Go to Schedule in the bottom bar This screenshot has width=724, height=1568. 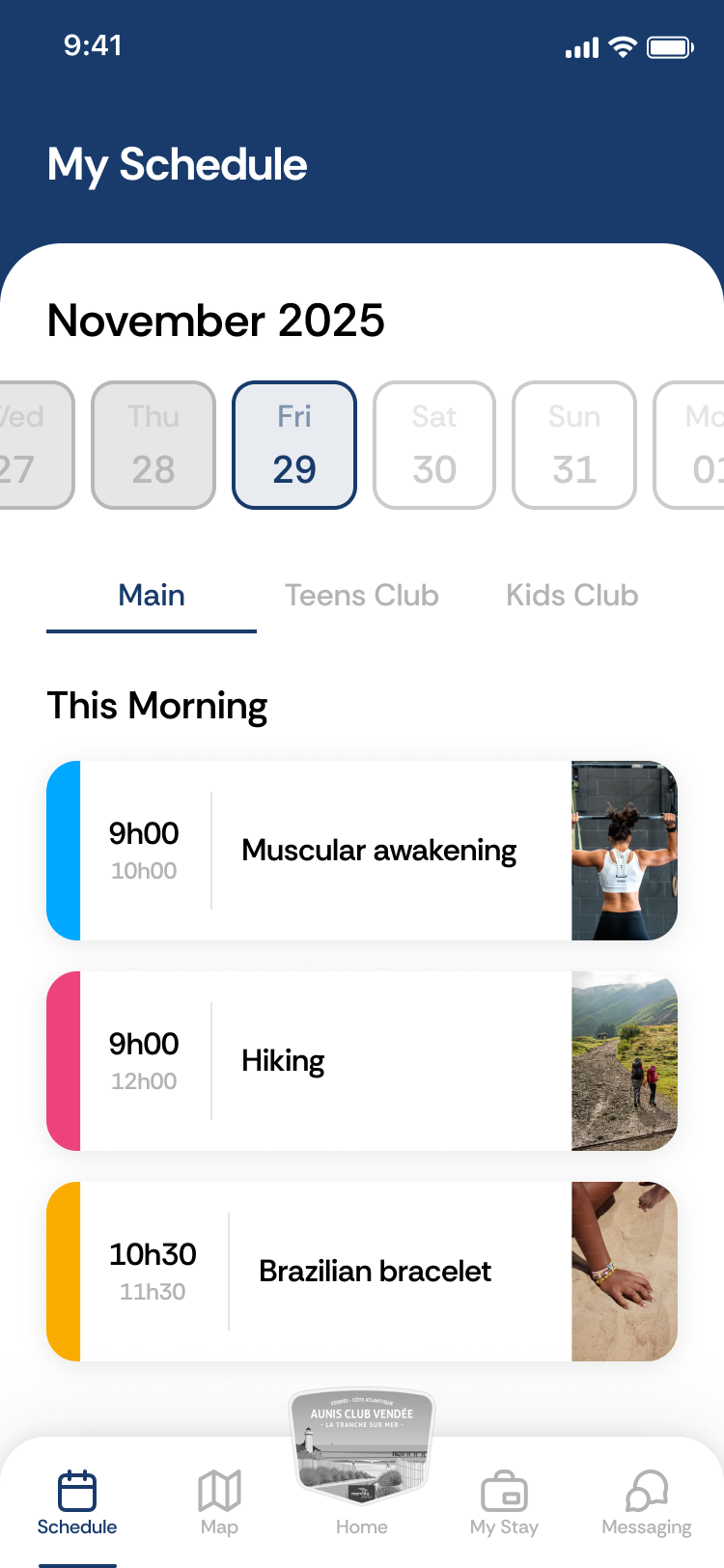77,1503
